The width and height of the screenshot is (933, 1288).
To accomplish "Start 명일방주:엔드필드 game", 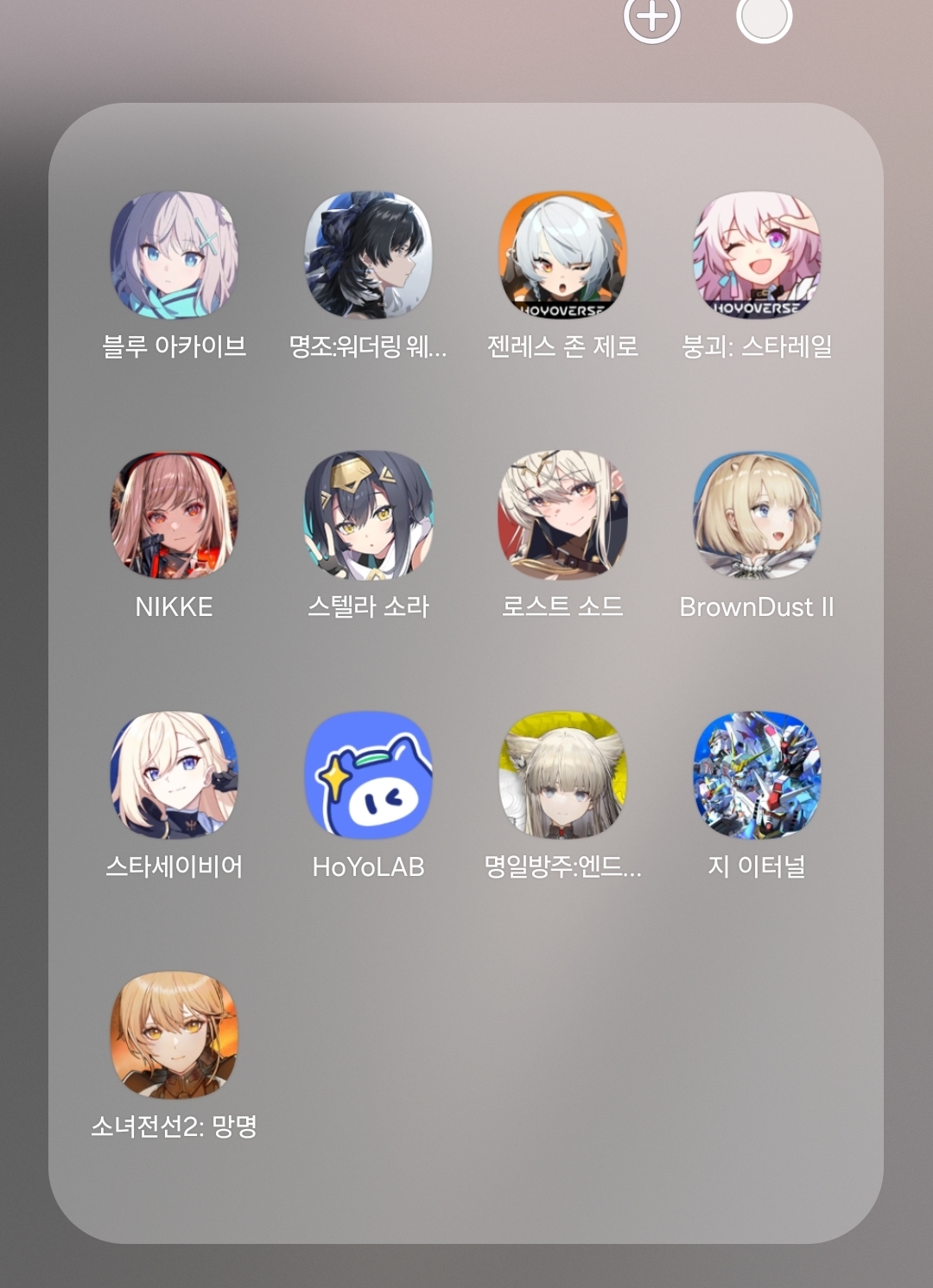I will [x=562, y=776].
